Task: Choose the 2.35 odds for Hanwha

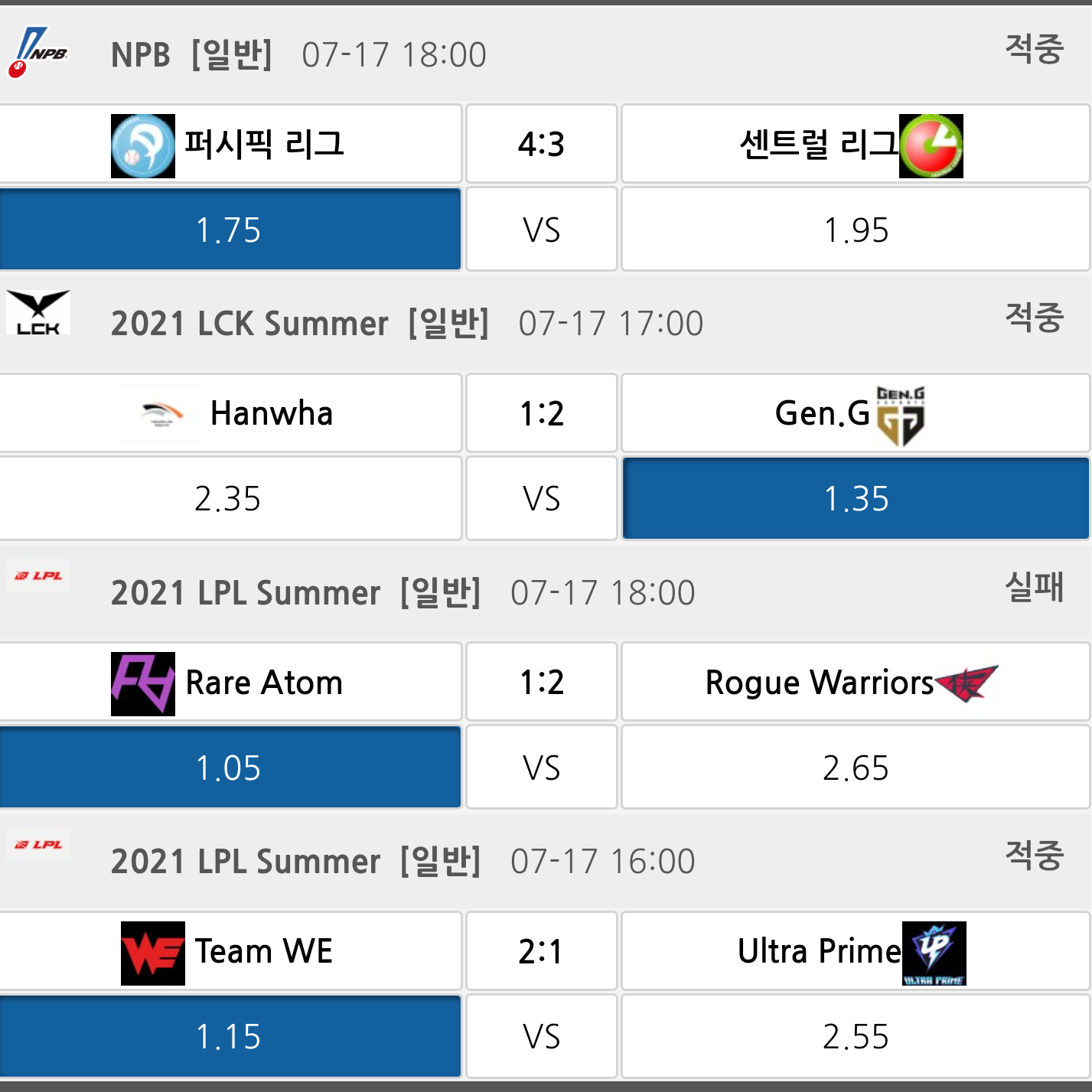Action: click(230, 499)
